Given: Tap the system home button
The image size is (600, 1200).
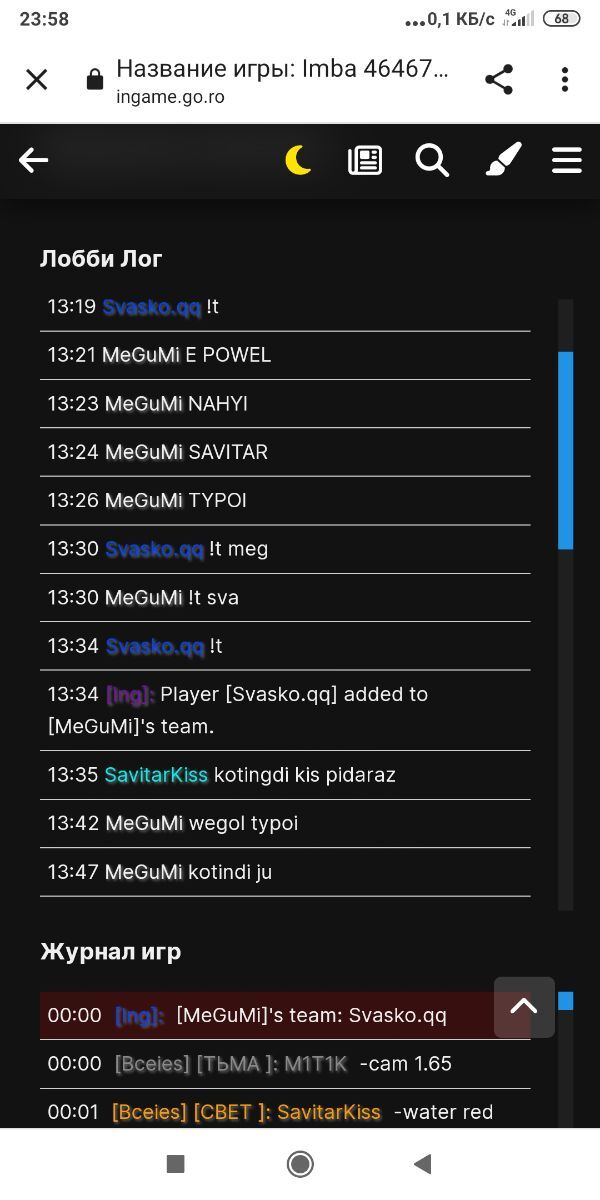Looking at the screenshot, I should pyautogui.click(x=299, y=1164).
